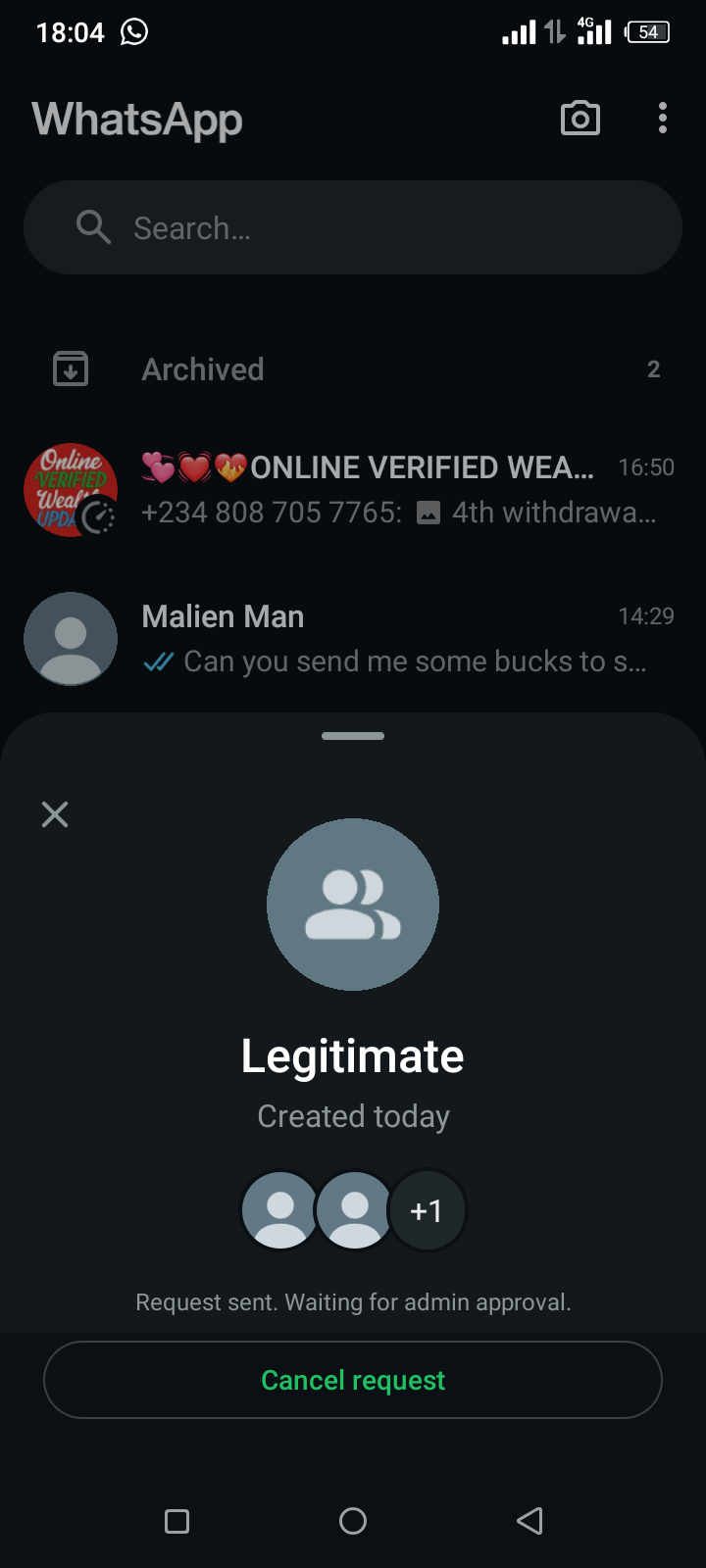Screen dimensions: 706x1568
Task: Close the Legitimate group sheet
Action: [55, 814]
